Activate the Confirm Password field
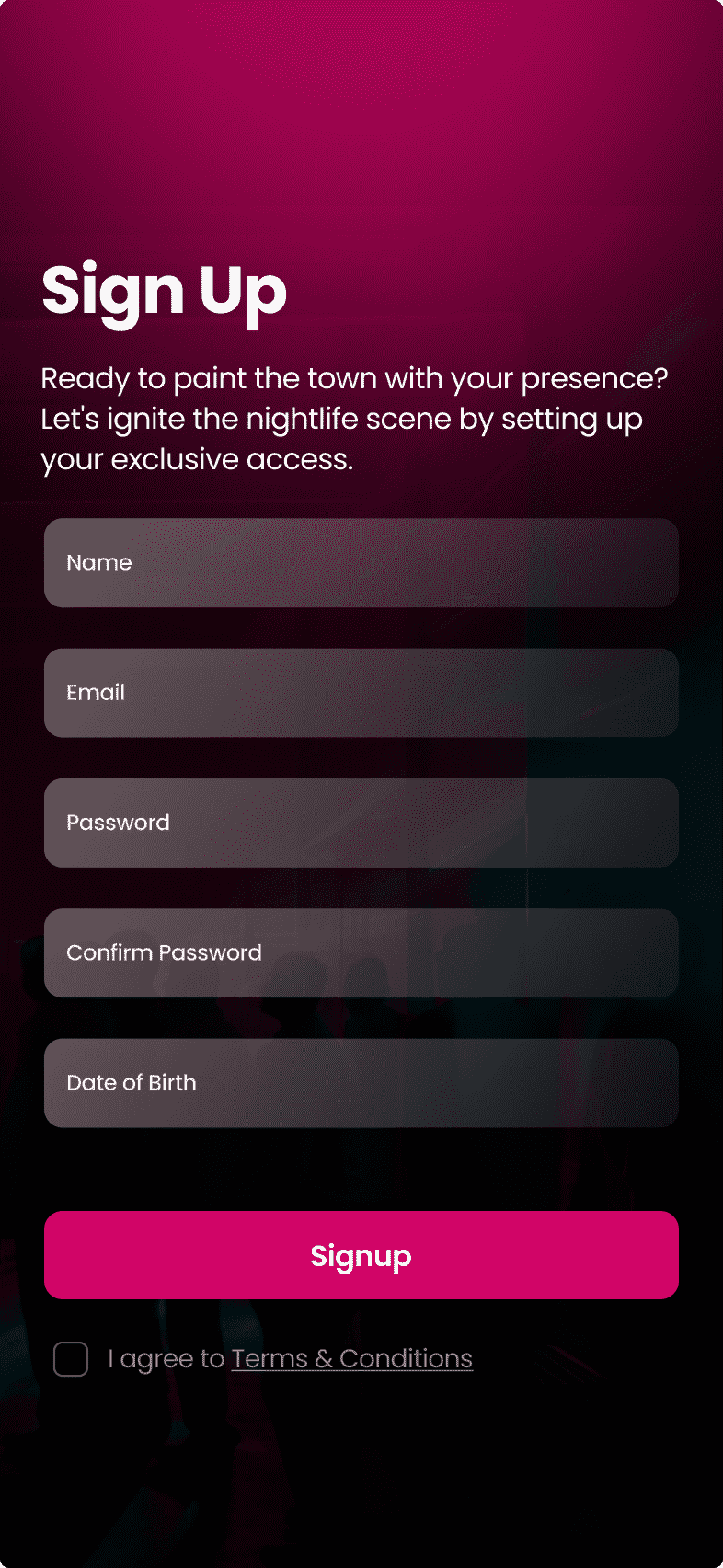 (x=361, y=953)
